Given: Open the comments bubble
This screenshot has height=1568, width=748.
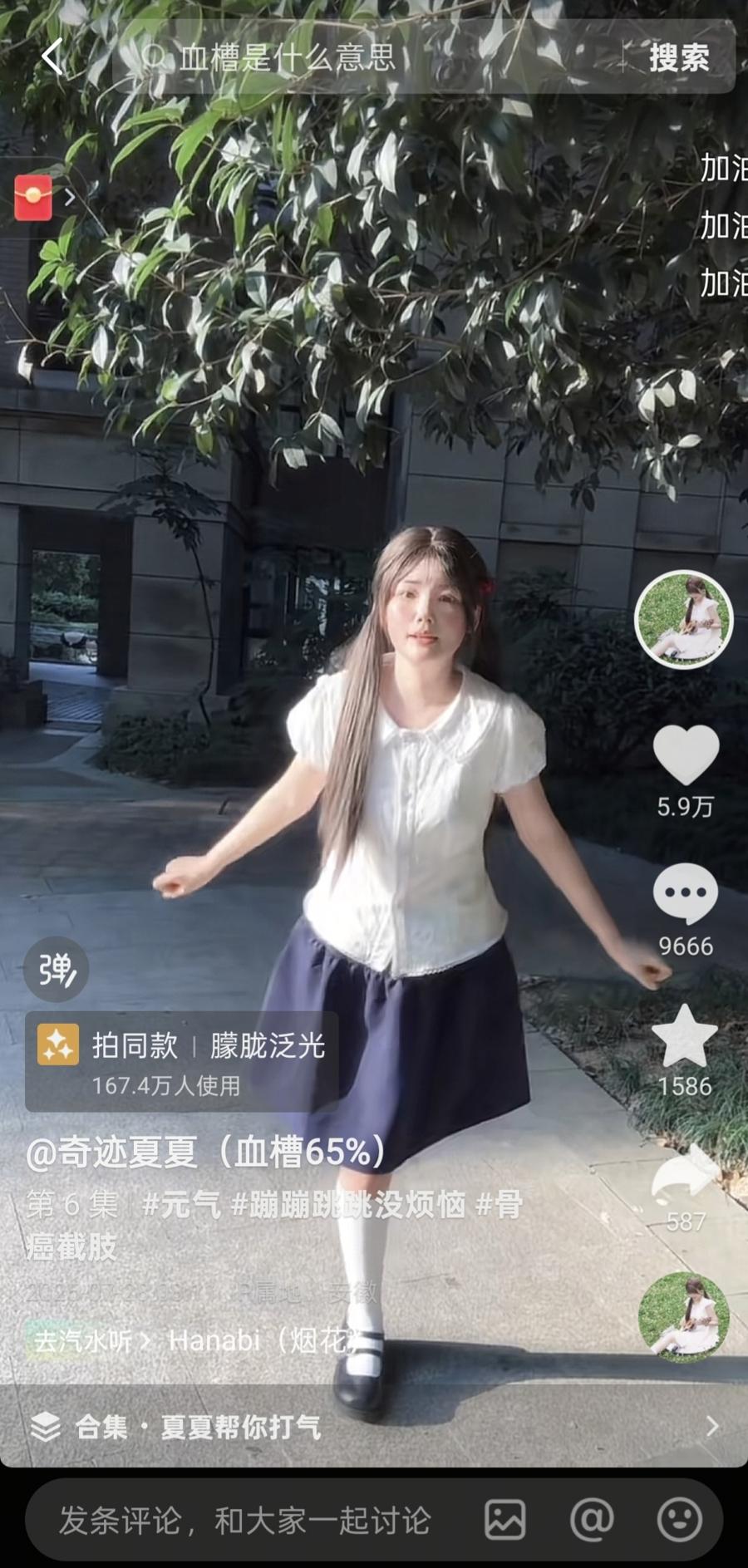Looking at the screenshot, I should pyautogui.click(x=685, y=893).
